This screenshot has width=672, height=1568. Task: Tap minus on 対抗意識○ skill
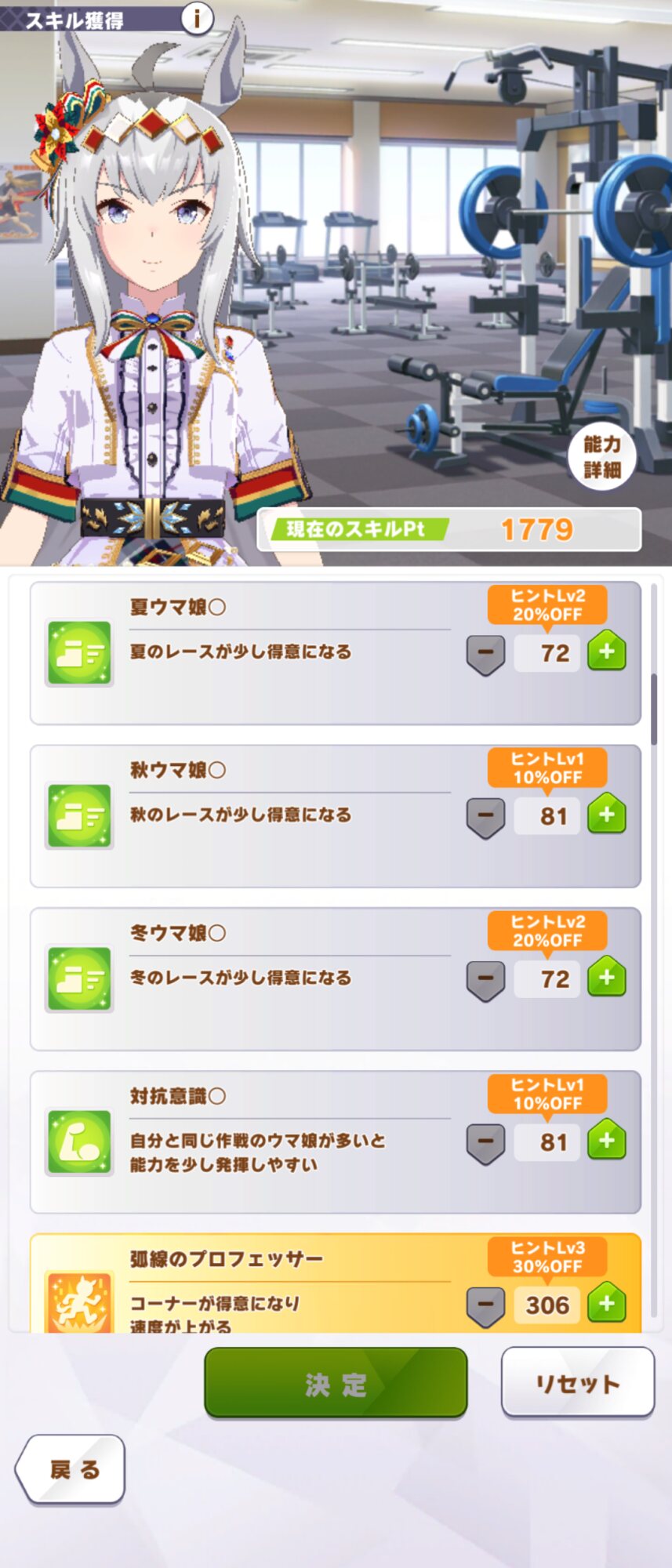click(485, 1142)
